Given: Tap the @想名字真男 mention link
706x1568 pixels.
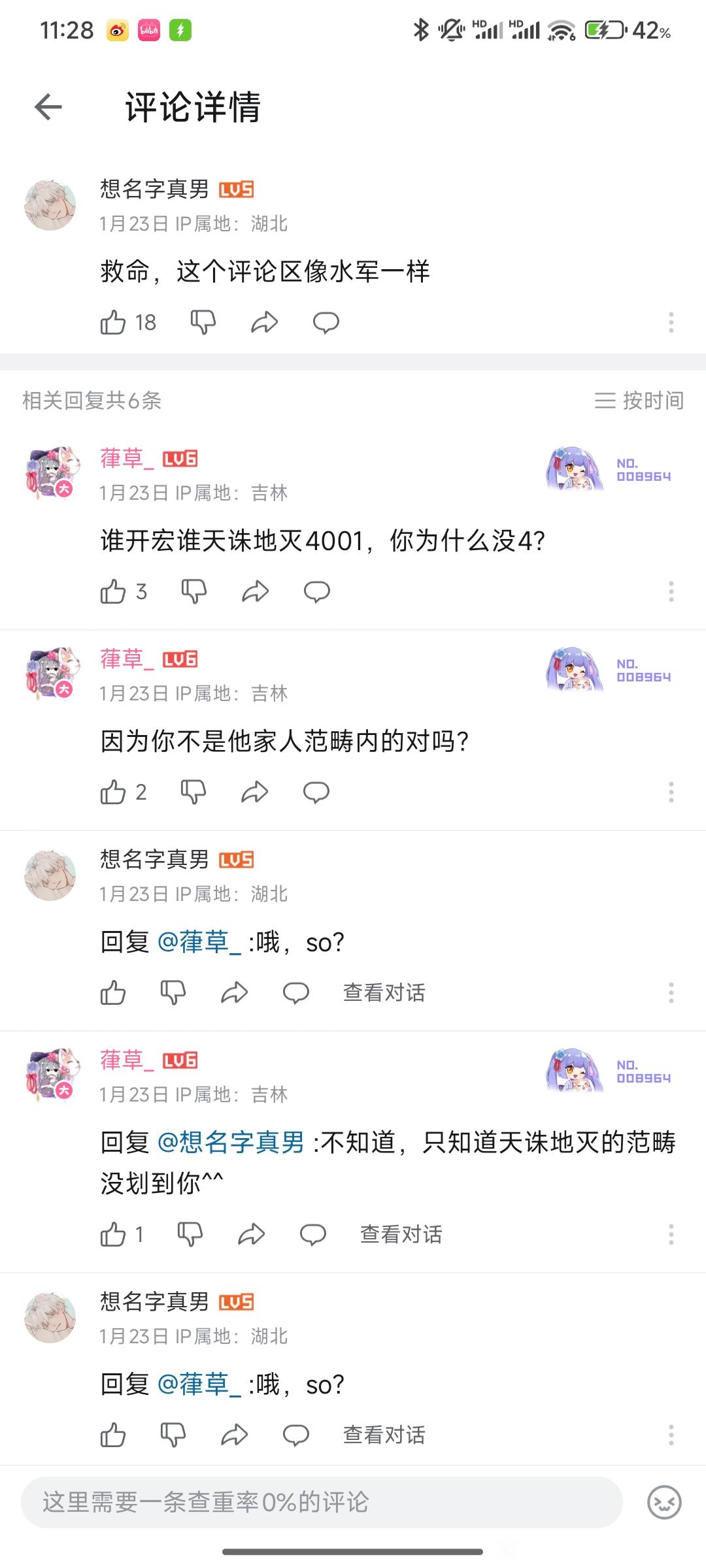Looking at the screenshot, I should click(x=231, y=1143).
